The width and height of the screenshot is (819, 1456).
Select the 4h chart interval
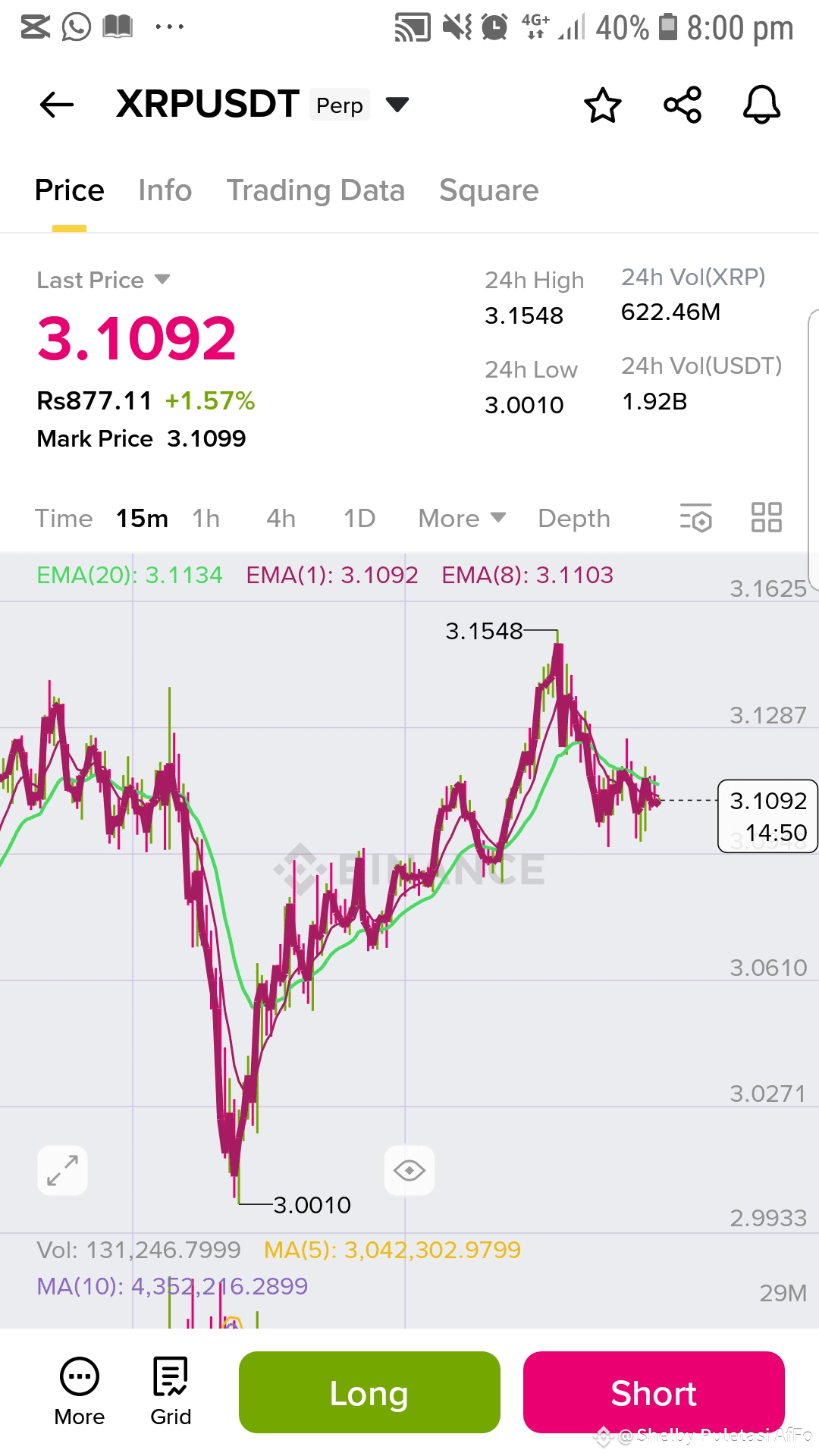click(x=281, y=519)
